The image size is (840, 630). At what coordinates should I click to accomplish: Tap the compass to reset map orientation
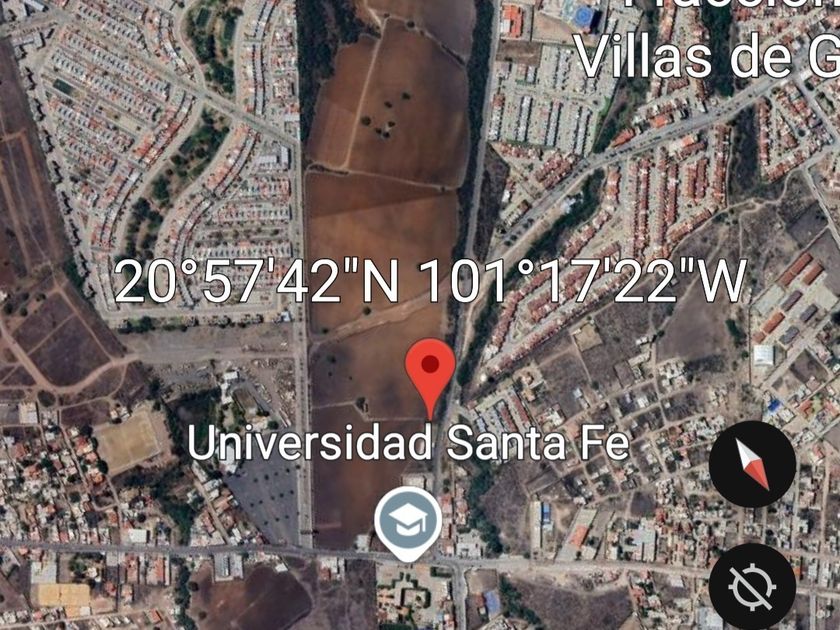752,464
